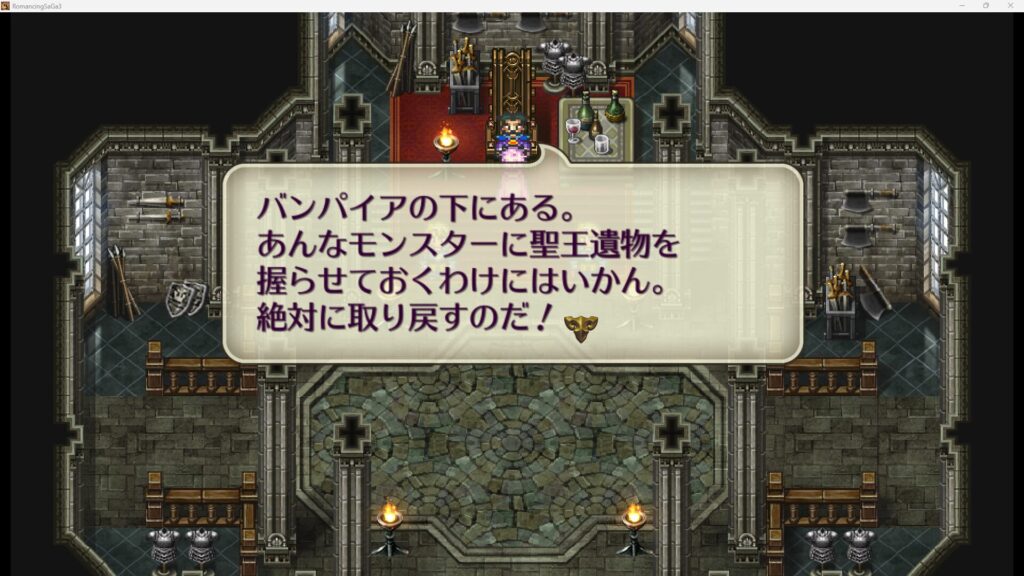
Task: Advance the dialogue text box
Action: tap(578, 327)
